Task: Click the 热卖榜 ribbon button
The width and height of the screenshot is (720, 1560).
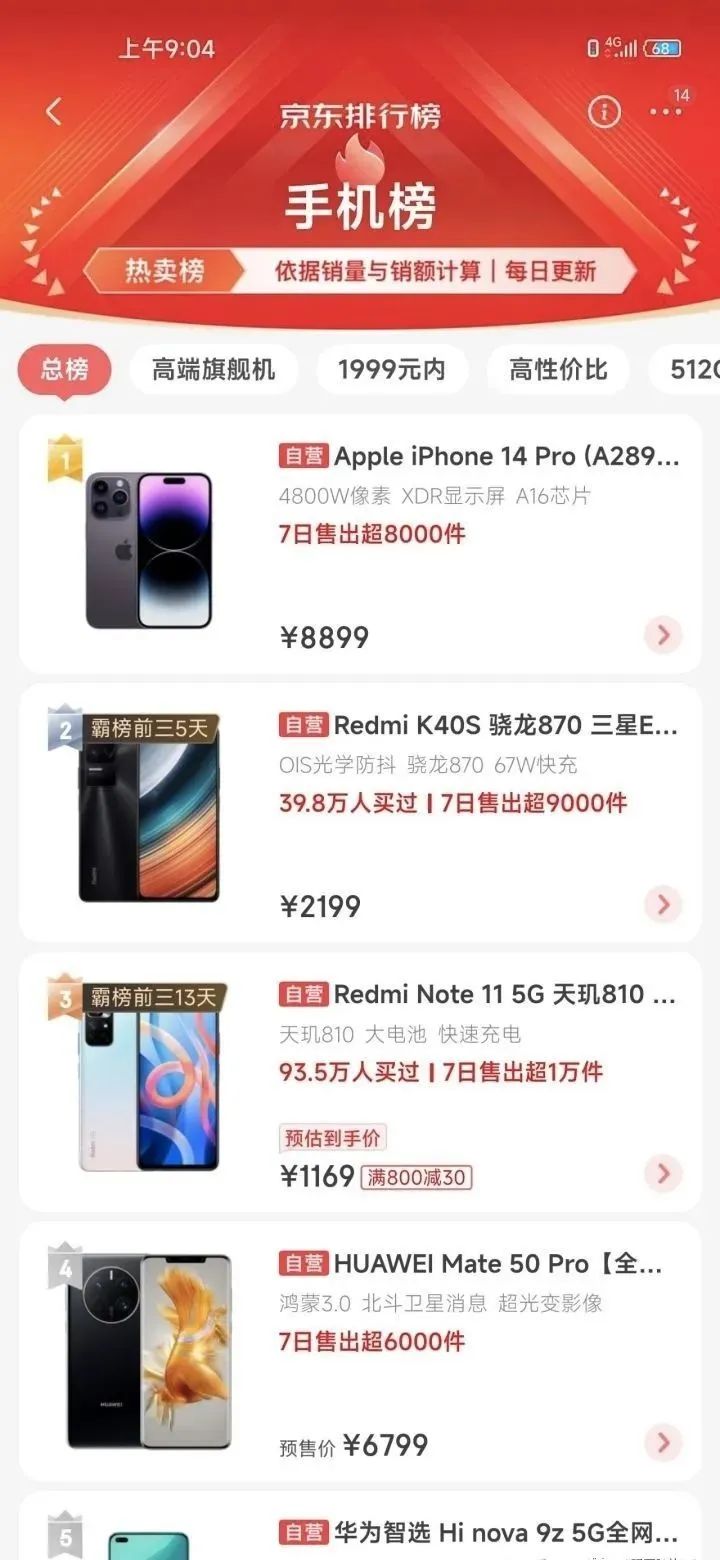Action: point(162,269)
